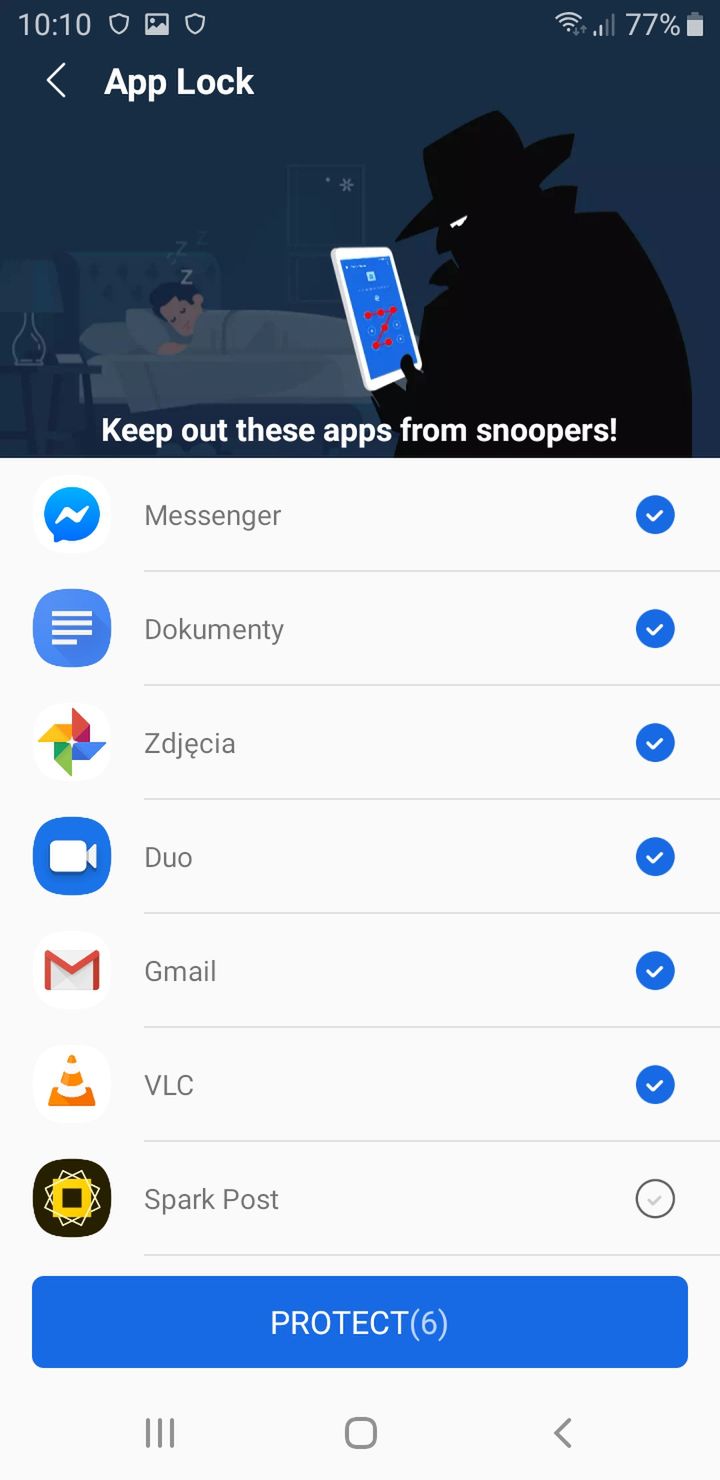Deselect VLC from app lock

click(655, 1085)
